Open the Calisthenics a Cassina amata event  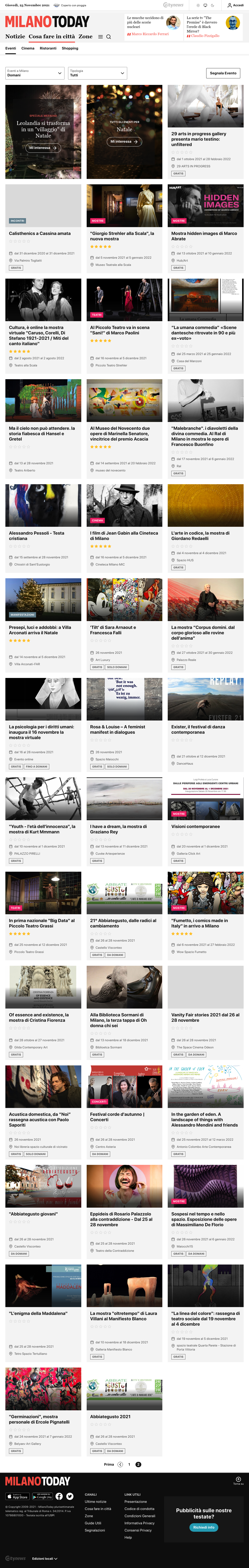coord(40,233)
